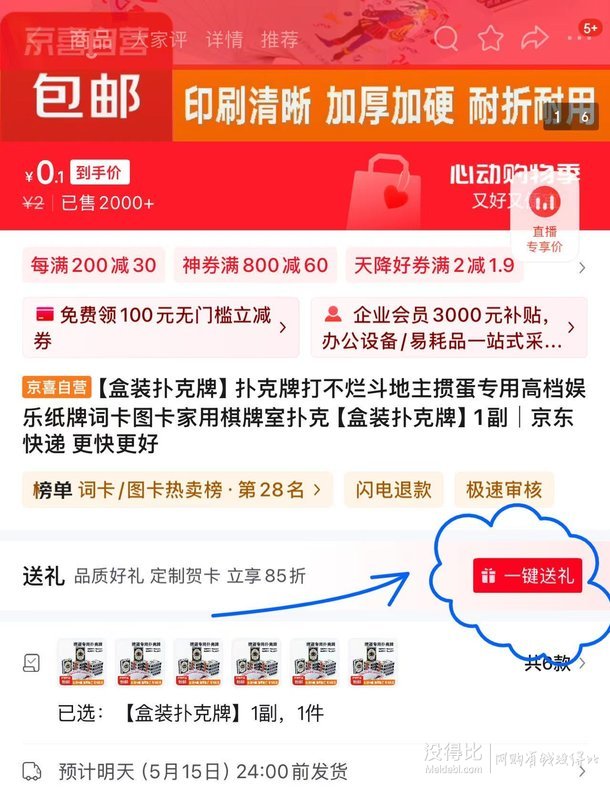Switch to the 推荐 tab
The height and width of the screenshot is (793, 610).
click(280, 39)
